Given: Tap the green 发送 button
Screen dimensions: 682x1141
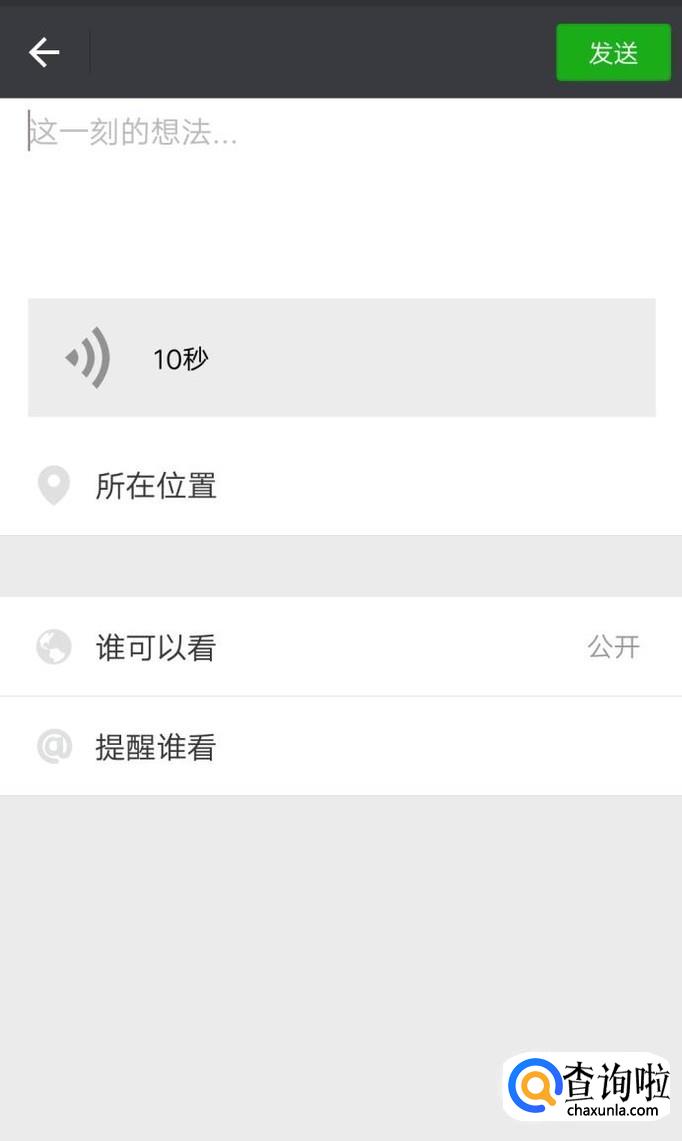Looking at the screenshot, I should 613,53.
